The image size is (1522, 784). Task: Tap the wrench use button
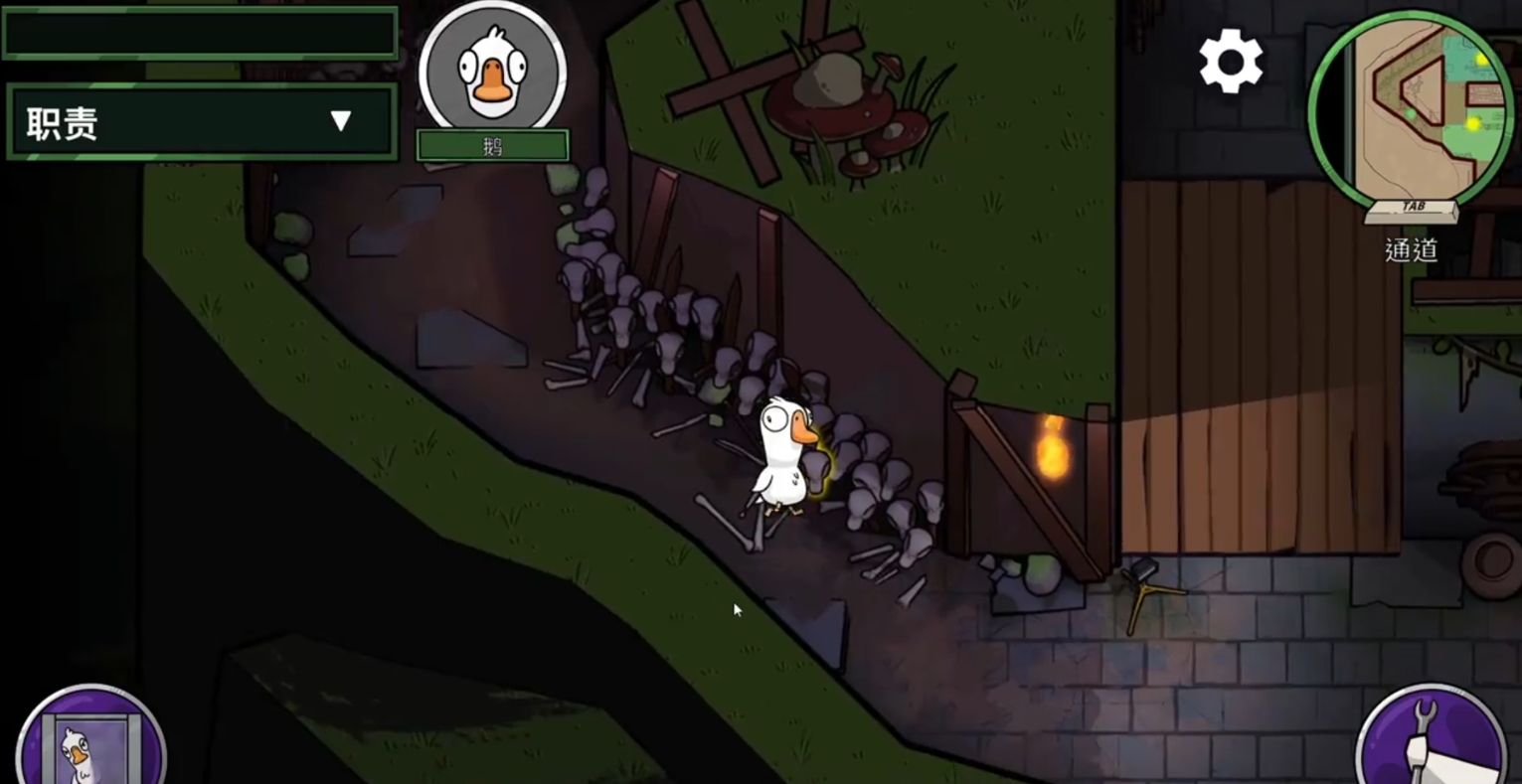(1432, 740)
